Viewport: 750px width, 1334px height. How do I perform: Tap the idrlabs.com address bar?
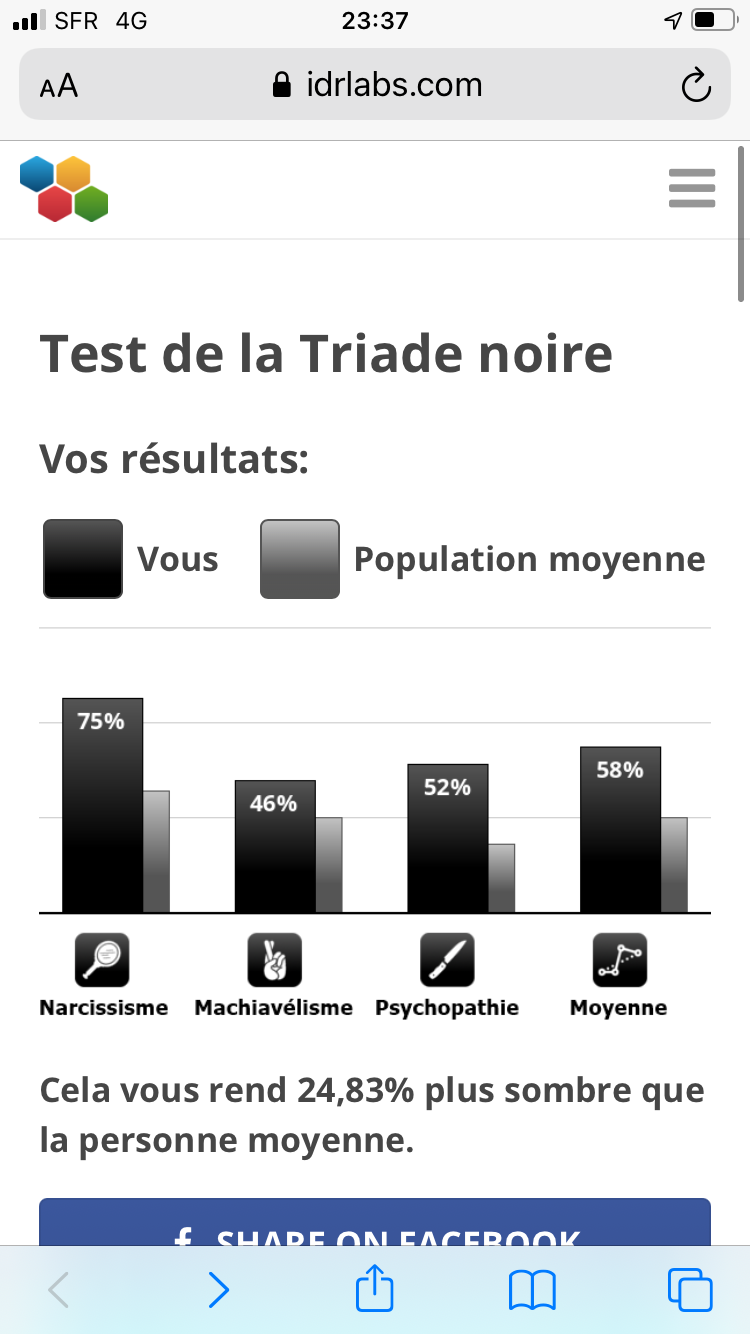pos(375,85)
